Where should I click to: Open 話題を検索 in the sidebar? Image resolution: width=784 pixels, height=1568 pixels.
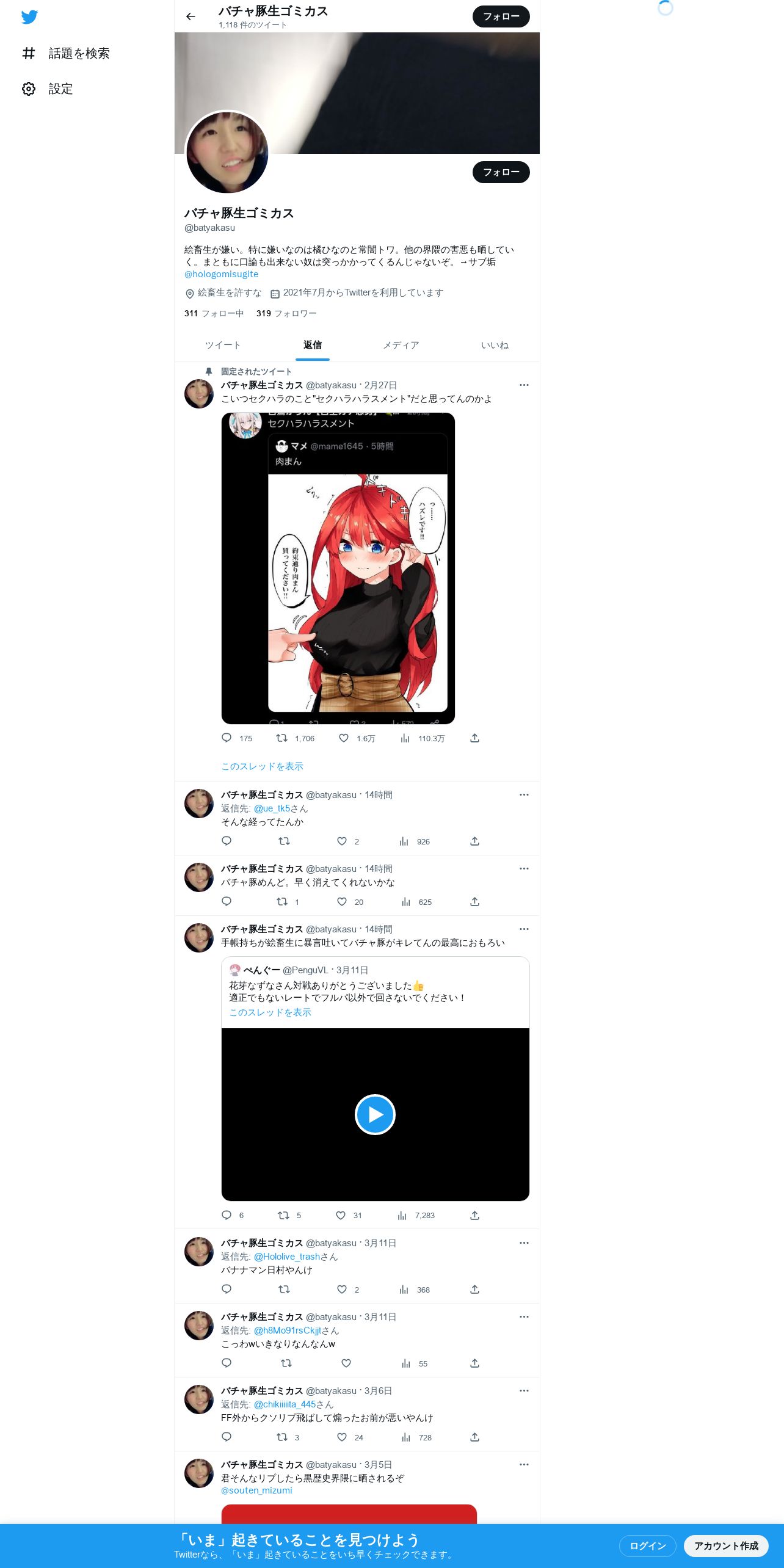coord(66,54)
